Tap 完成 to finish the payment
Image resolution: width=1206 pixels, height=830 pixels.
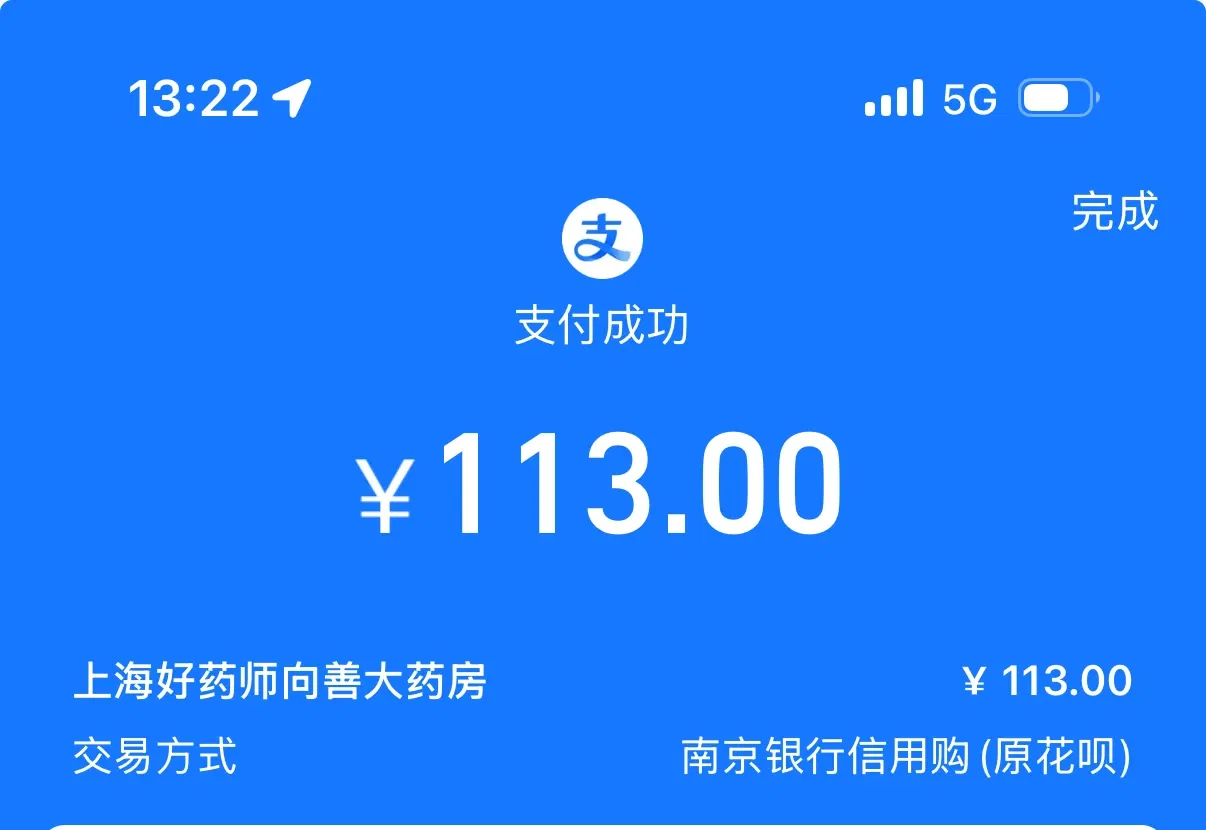tap(1114, 212)
